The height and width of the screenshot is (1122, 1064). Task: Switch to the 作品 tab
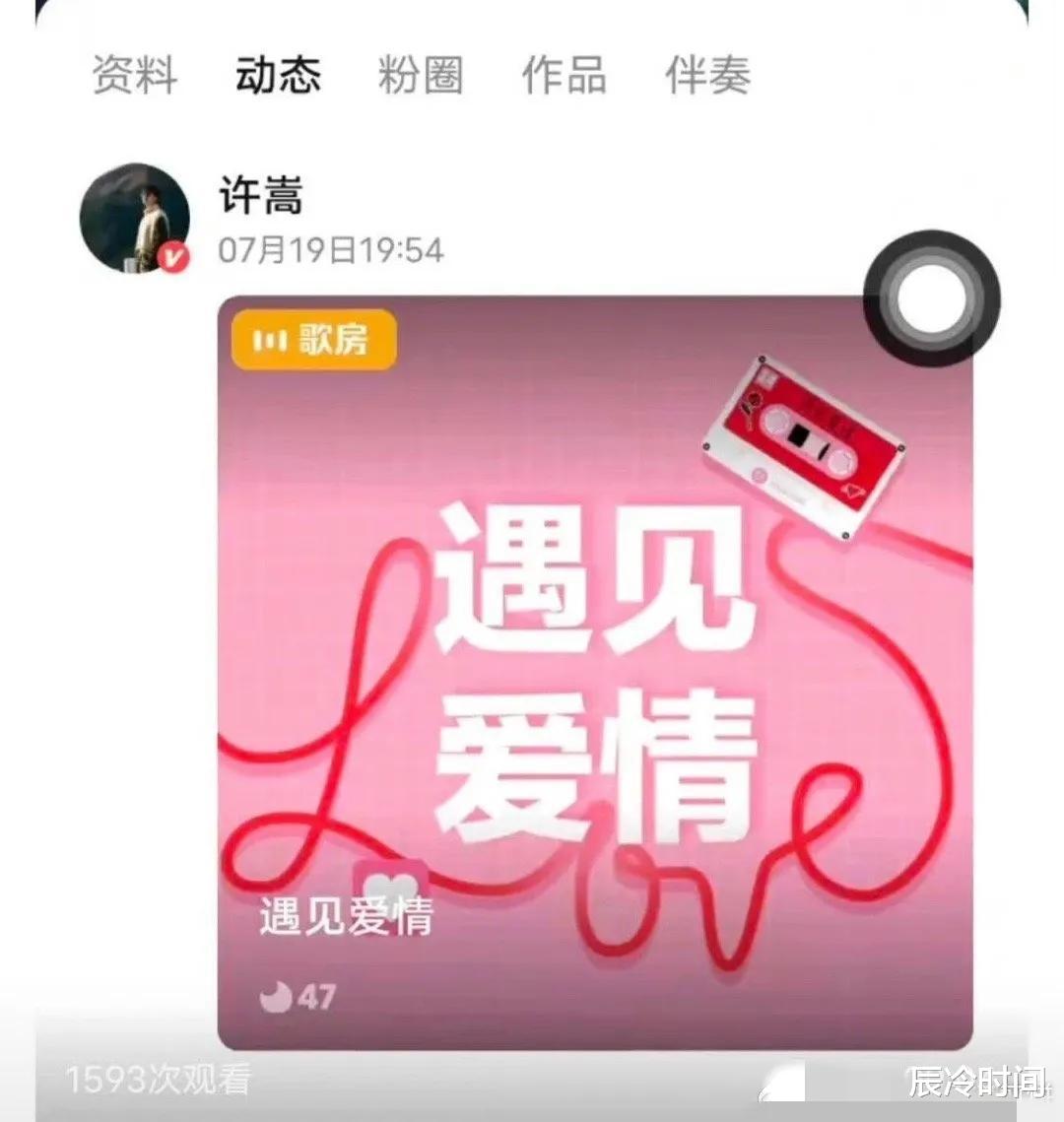point(564,76)
